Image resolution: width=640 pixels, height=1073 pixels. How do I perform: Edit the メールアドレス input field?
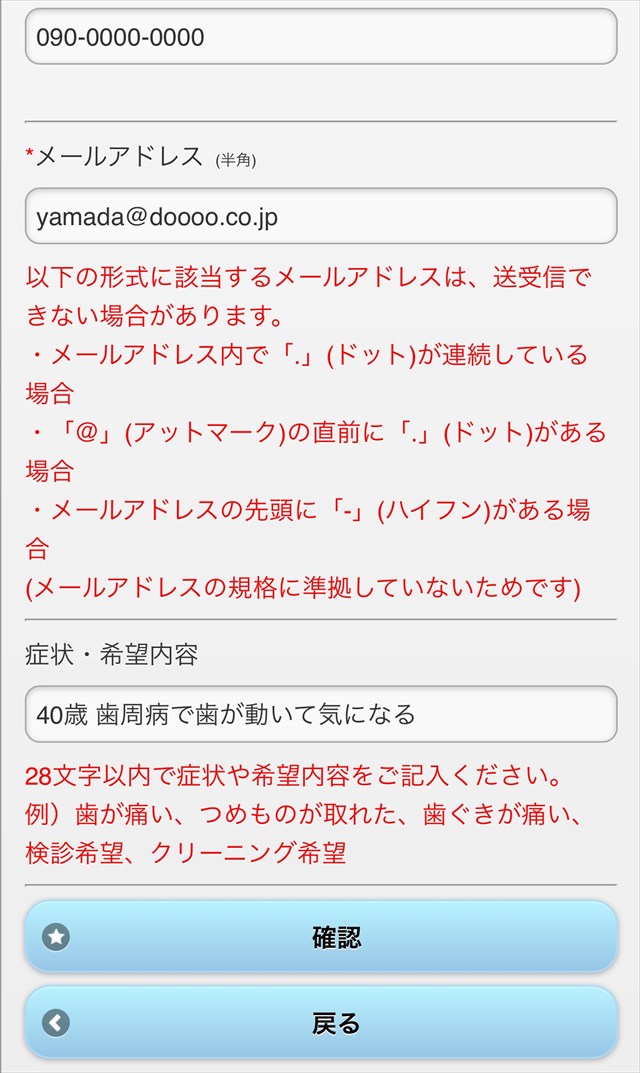(x=320, y=216)
